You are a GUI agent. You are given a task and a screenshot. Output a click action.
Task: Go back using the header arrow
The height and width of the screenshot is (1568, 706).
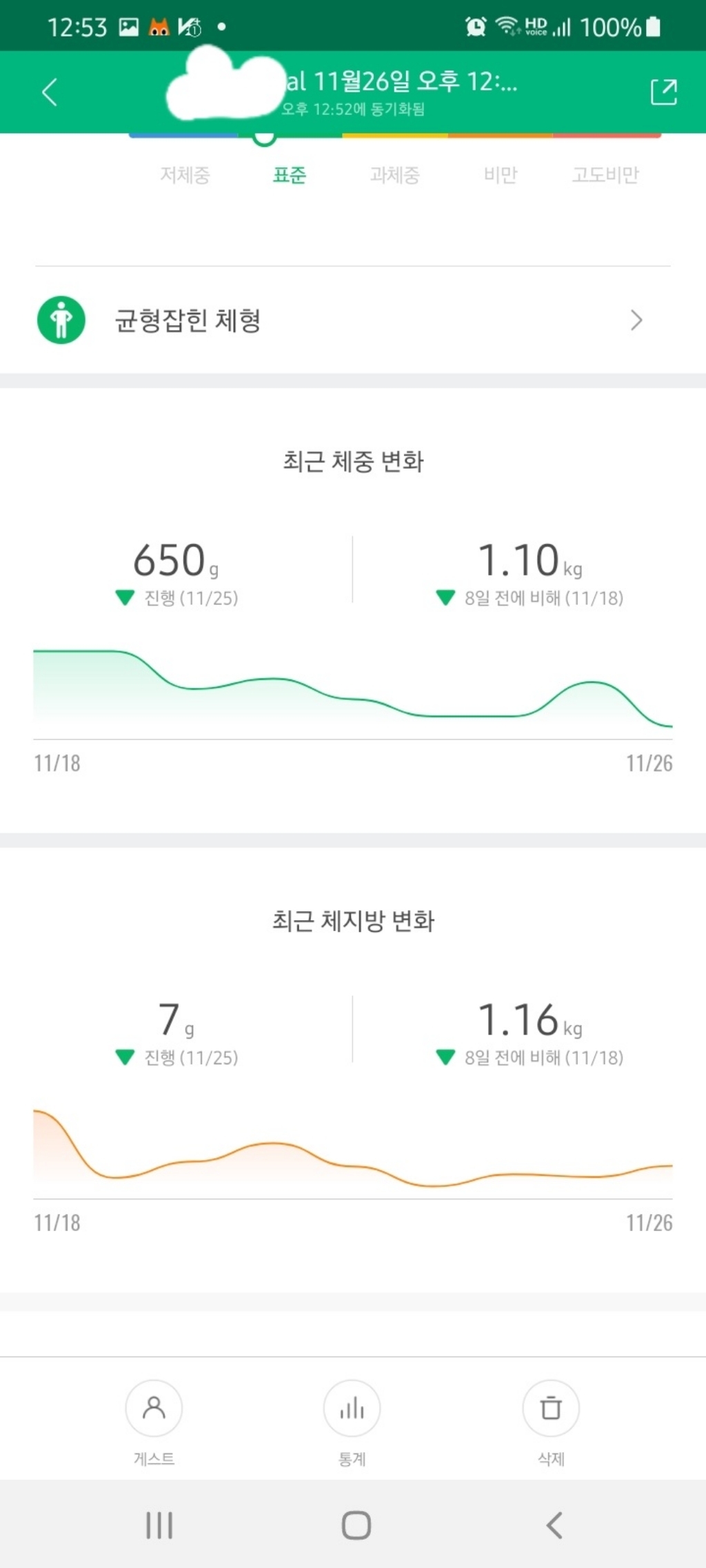click(x=50, y=92)
